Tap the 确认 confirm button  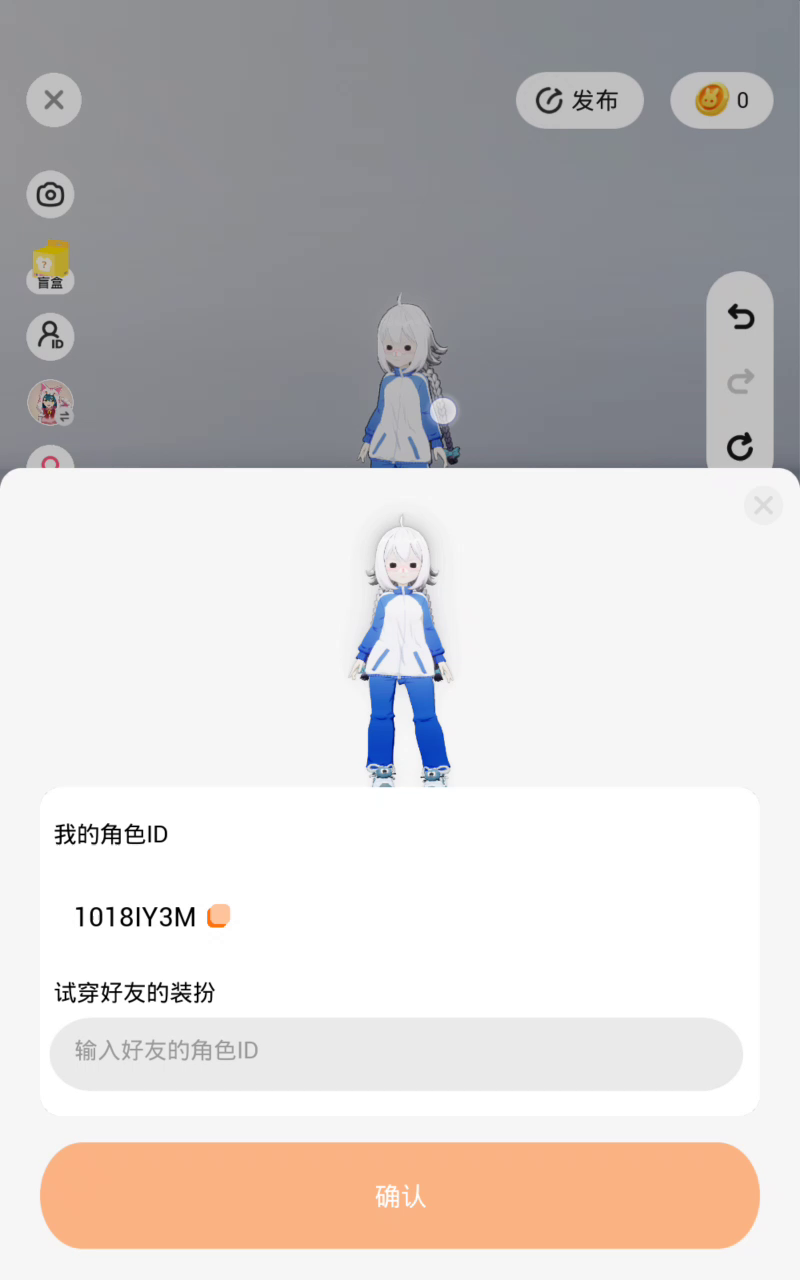(400, 1196)
